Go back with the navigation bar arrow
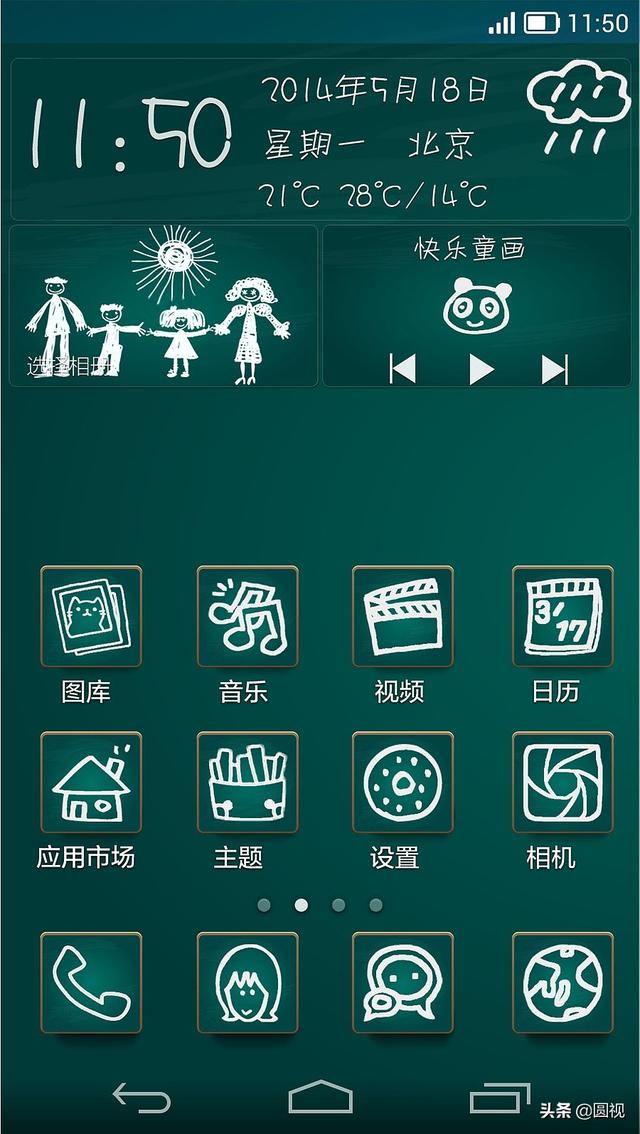Image resolution: width=640 pixels, height=1134 pixels. pyautogui.click(x=141, y=1097)
